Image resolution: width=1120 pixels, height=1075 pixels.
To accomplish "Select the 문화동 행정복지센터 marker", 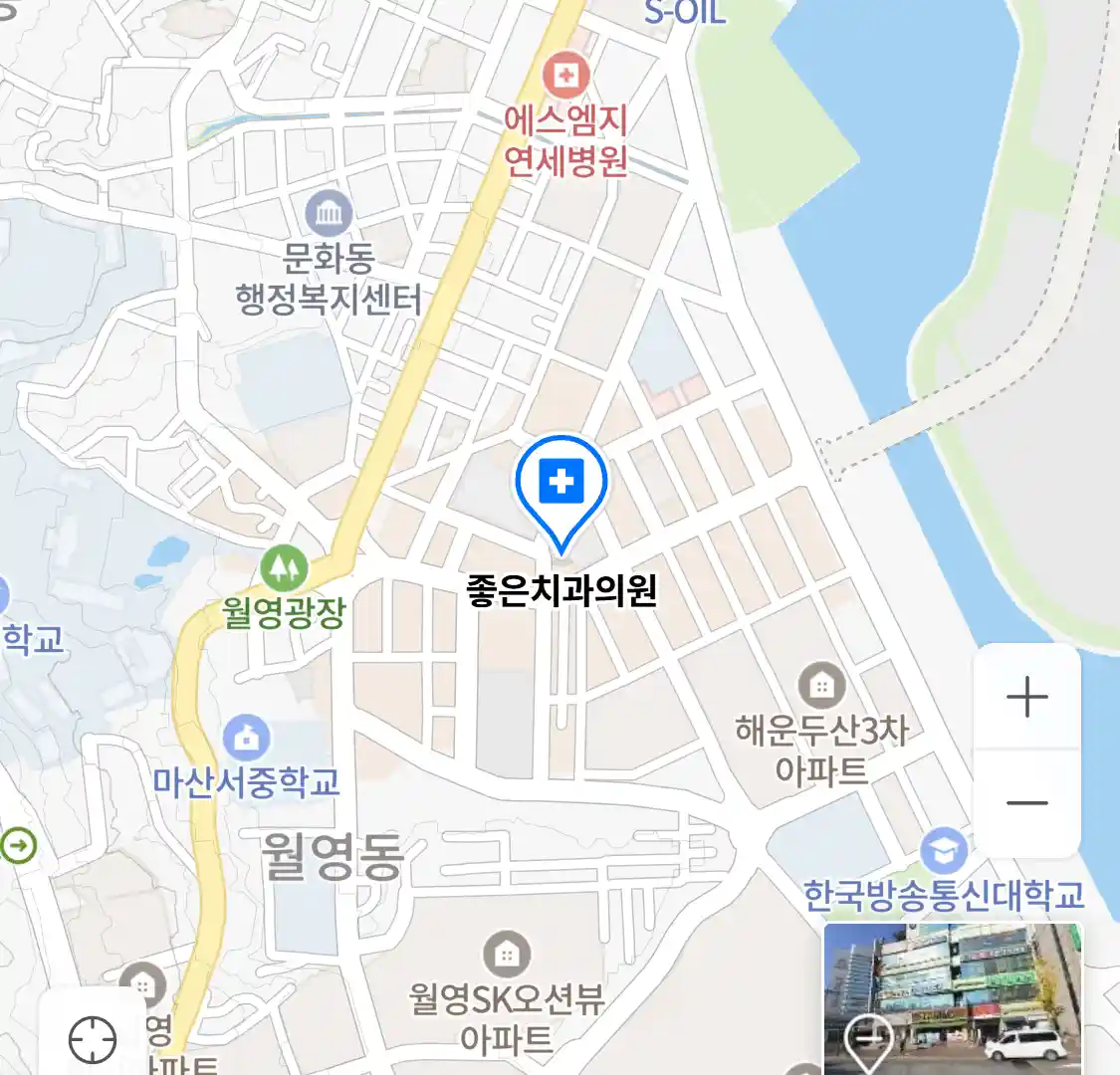I will point(328,214).
